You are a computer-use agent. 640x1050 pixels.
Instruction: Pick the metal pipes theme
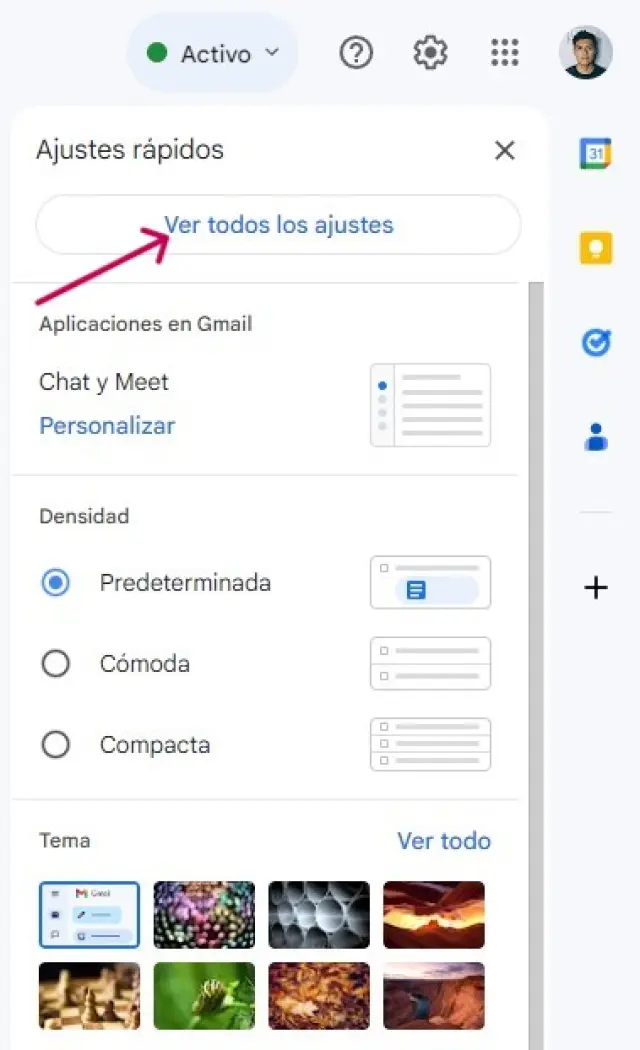tap(319, 914)
